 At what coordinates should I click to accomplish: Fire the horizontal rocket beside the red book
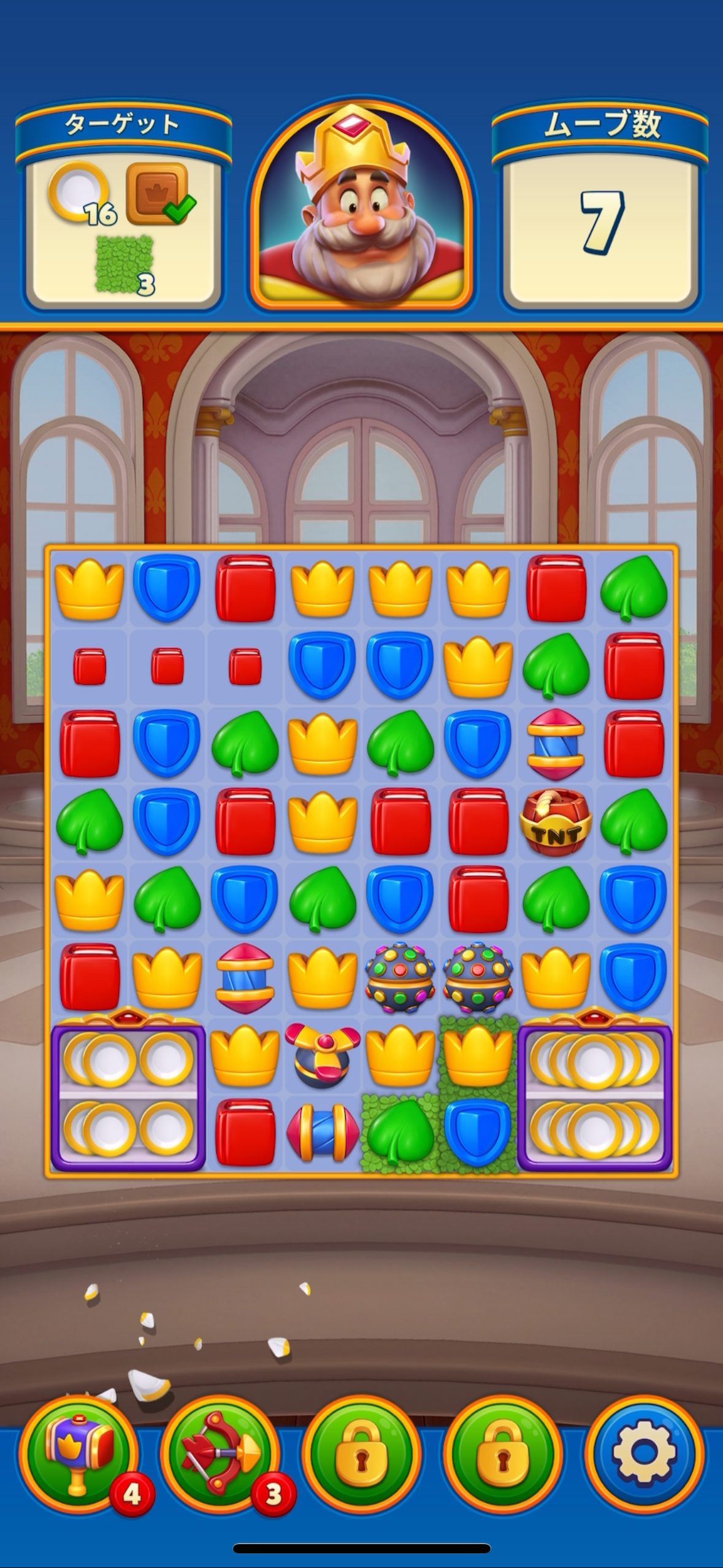[322, 1131]
